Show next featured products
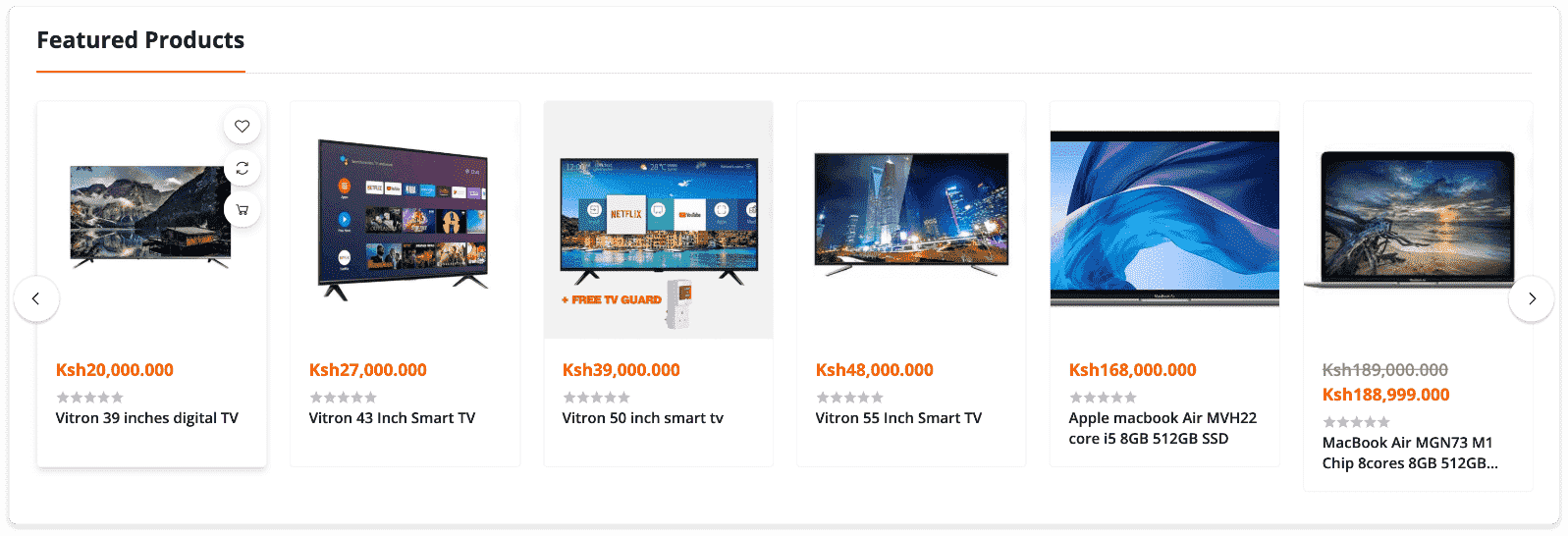The height and width of the screenshot is (536, 1568). tap(1531, 298)
